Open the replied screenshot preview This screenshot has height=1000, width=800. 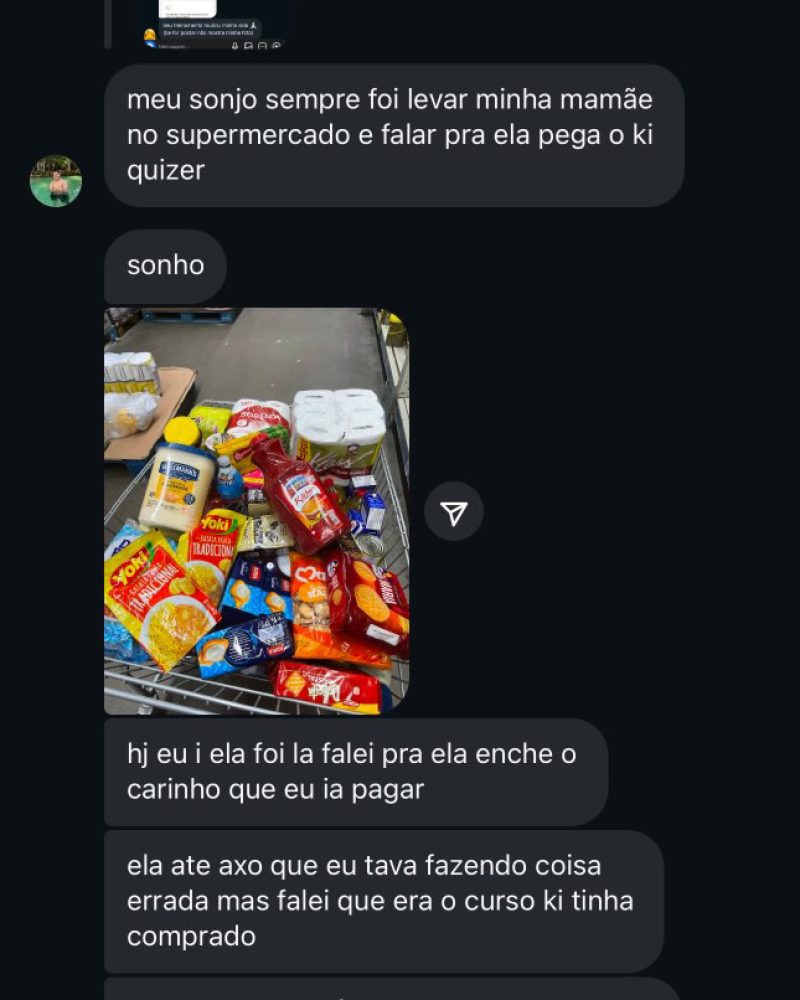pos(213,25)
